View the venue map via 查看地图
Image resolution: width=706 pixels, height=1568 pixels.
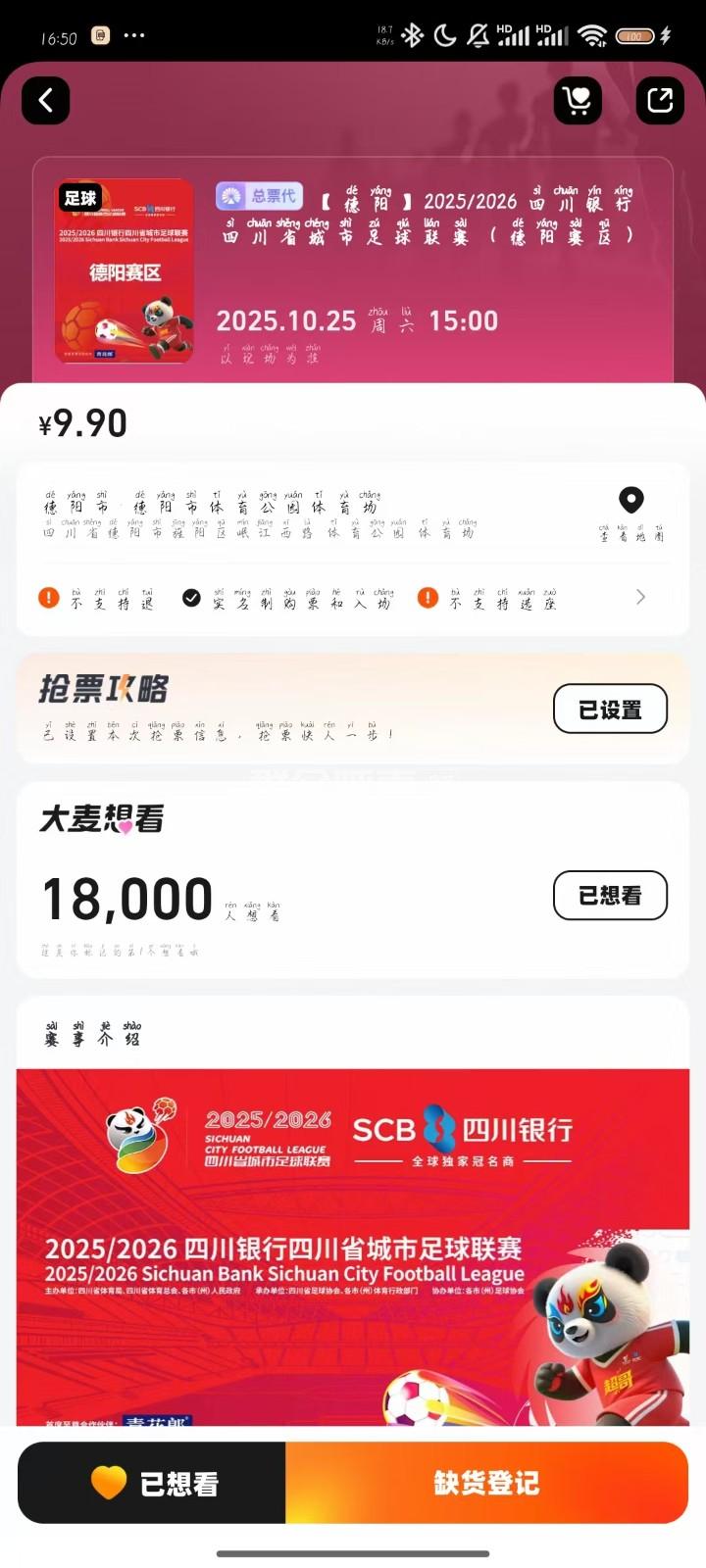click(x=631, y=514)
